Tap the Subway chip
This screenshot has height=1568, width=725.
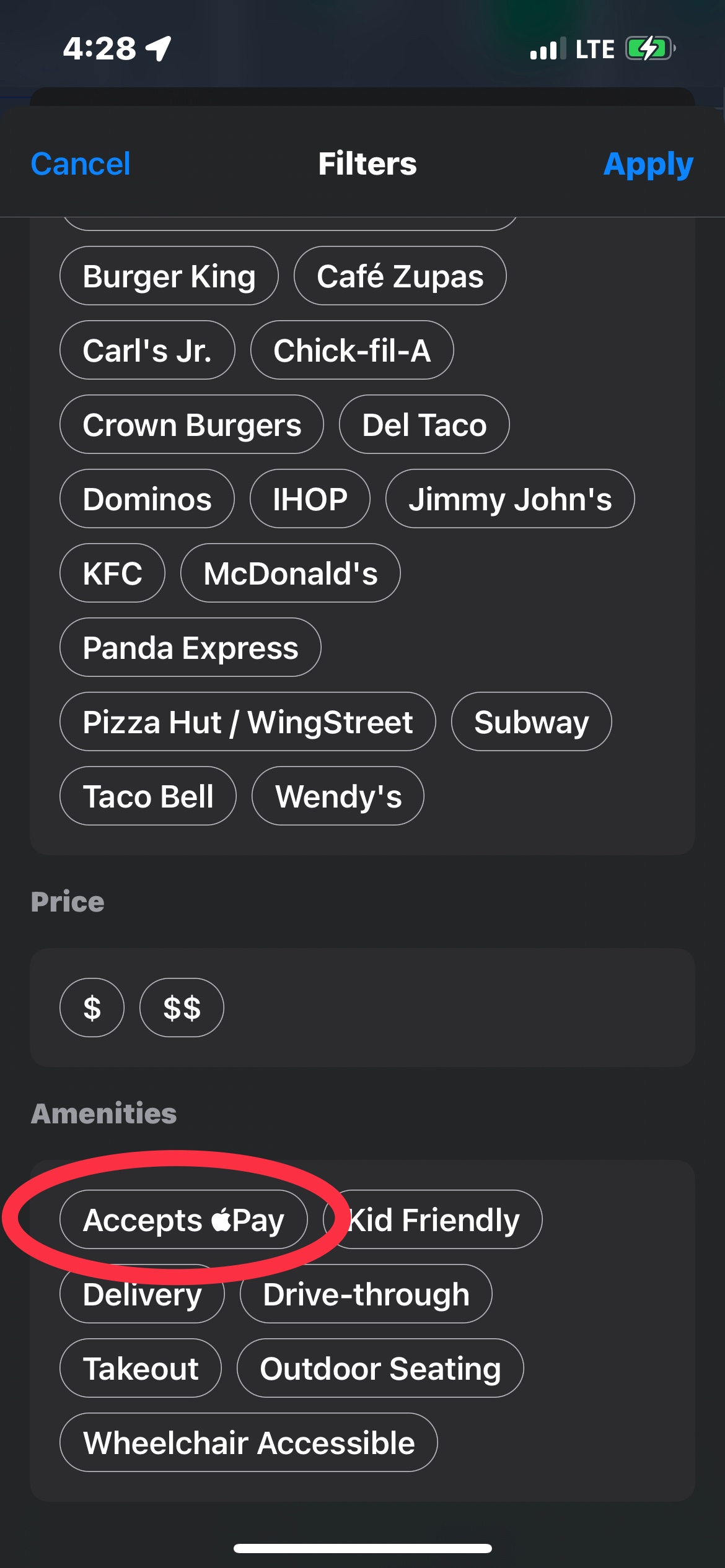pyautogui.click(x=531, y=722)
